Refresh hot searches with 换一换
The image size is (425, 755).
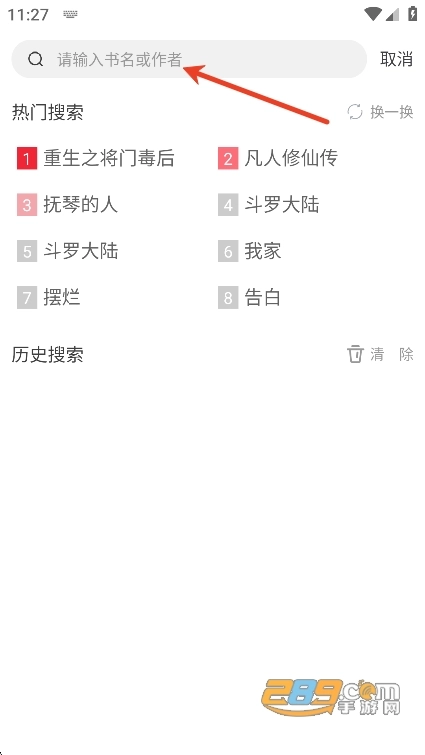point(380,112)
